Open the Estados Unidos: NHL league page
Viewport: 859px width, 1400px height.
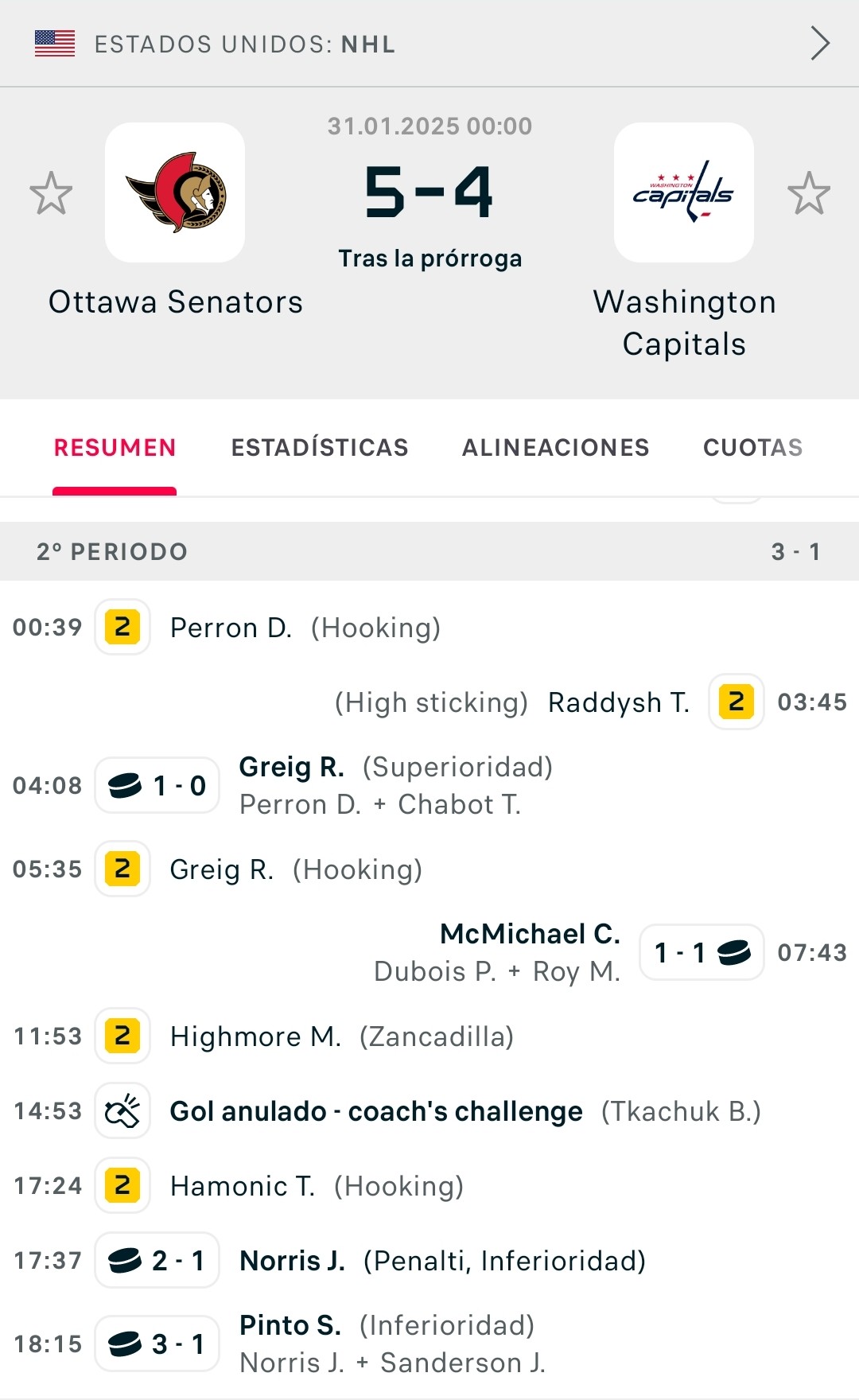[429, 44]
